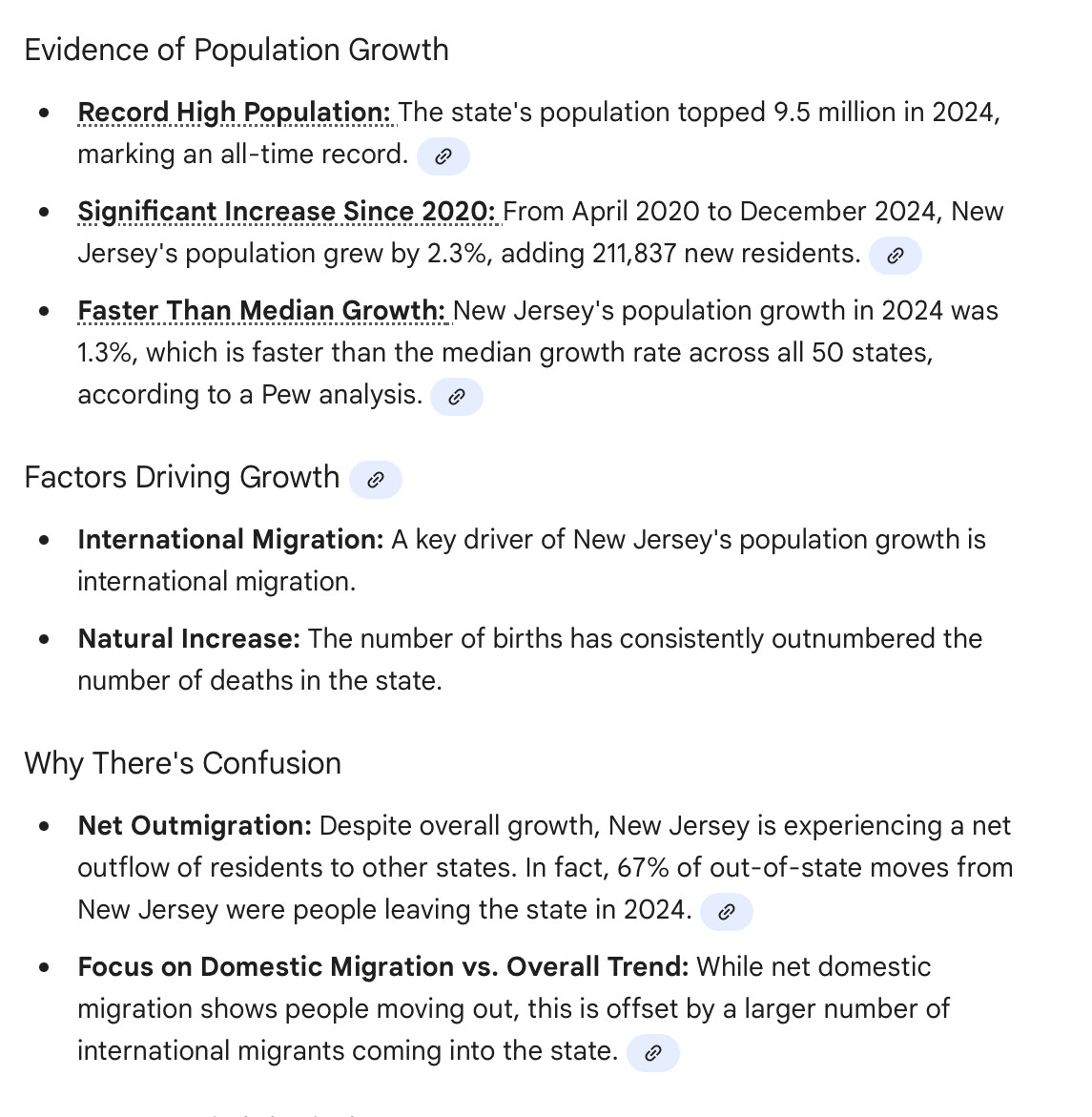Tap source link after 211,837 new residents
1092x1117 pixels.
(896, 256)
